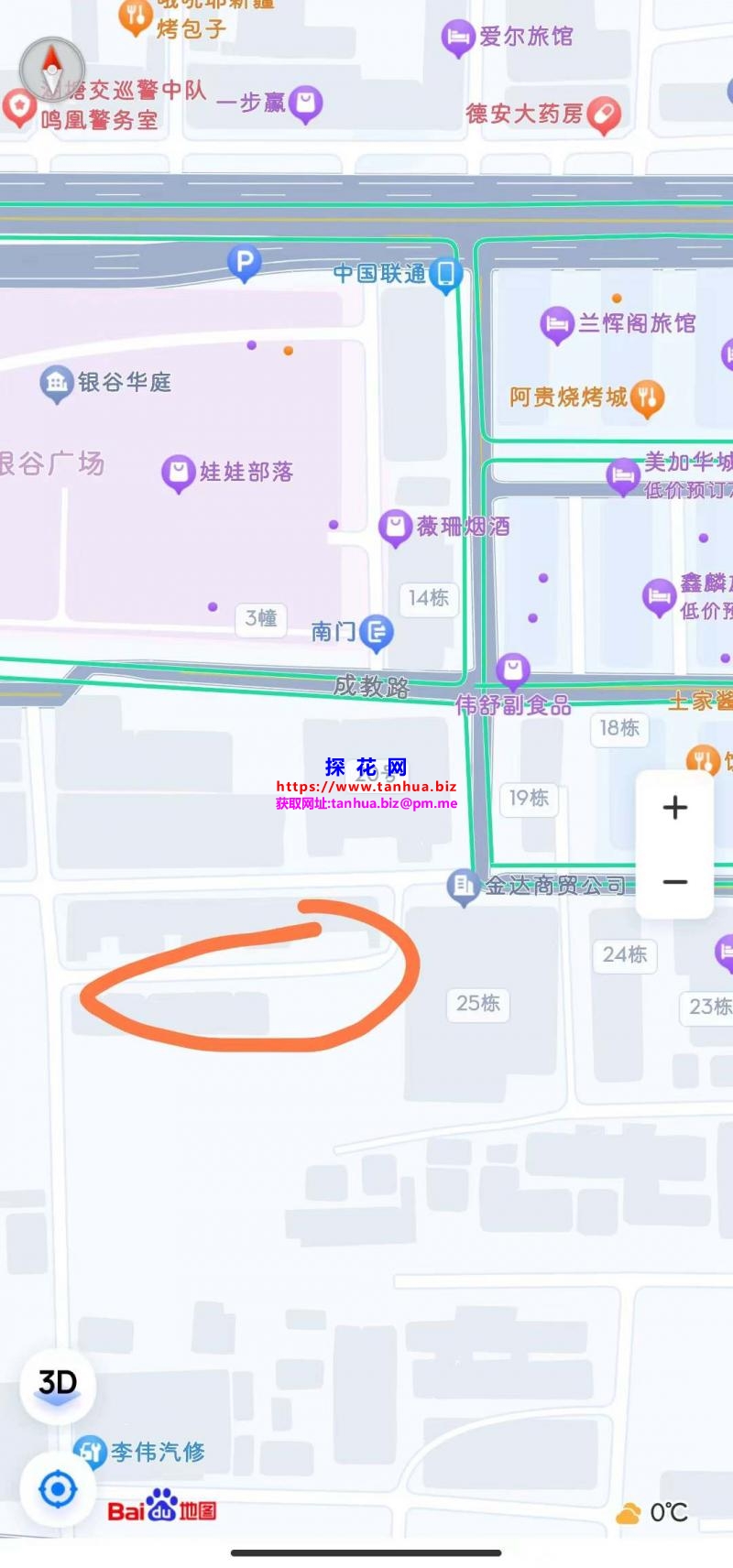
Task: Switch the map to 3D view
Action: click(x=58, y=1384)
